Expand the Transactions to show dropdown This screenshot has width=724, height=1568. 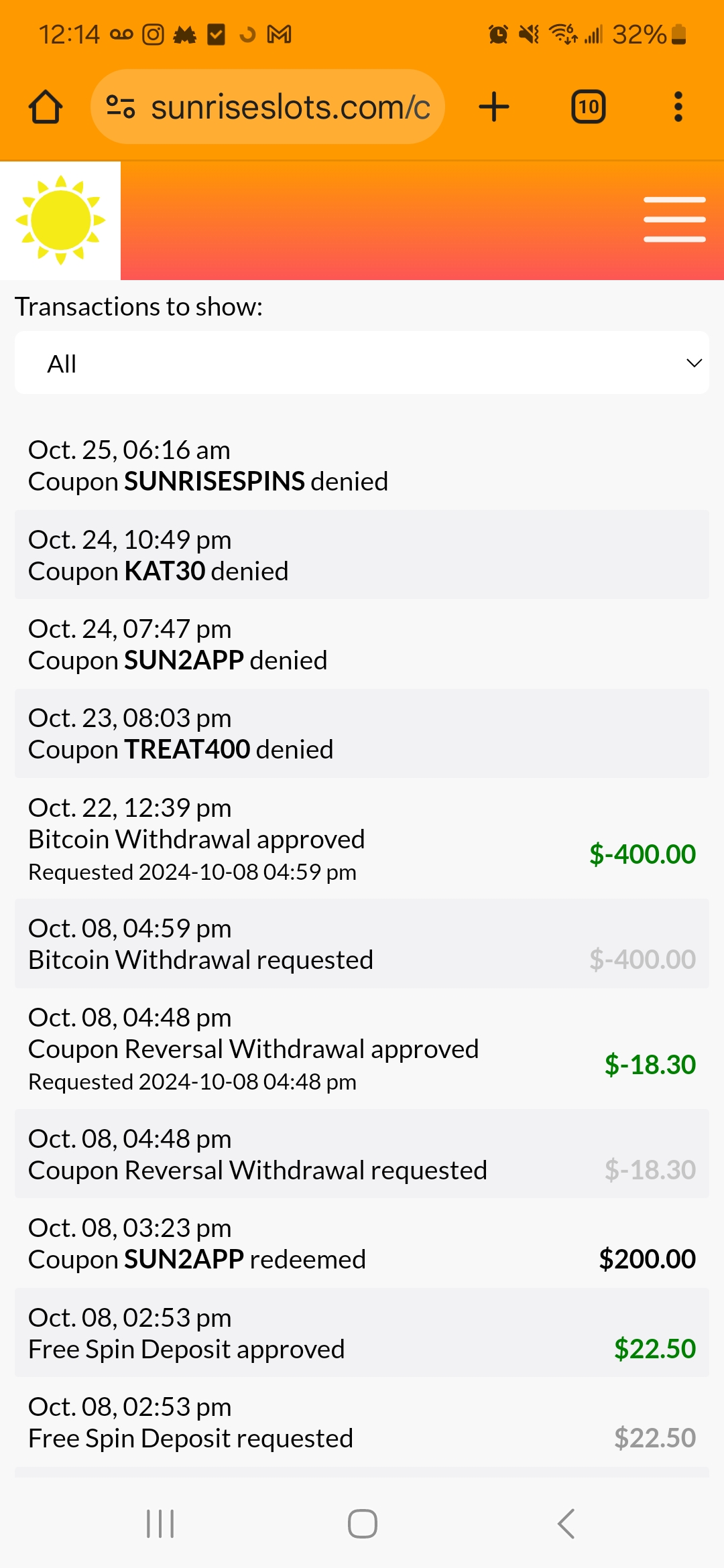362,363
